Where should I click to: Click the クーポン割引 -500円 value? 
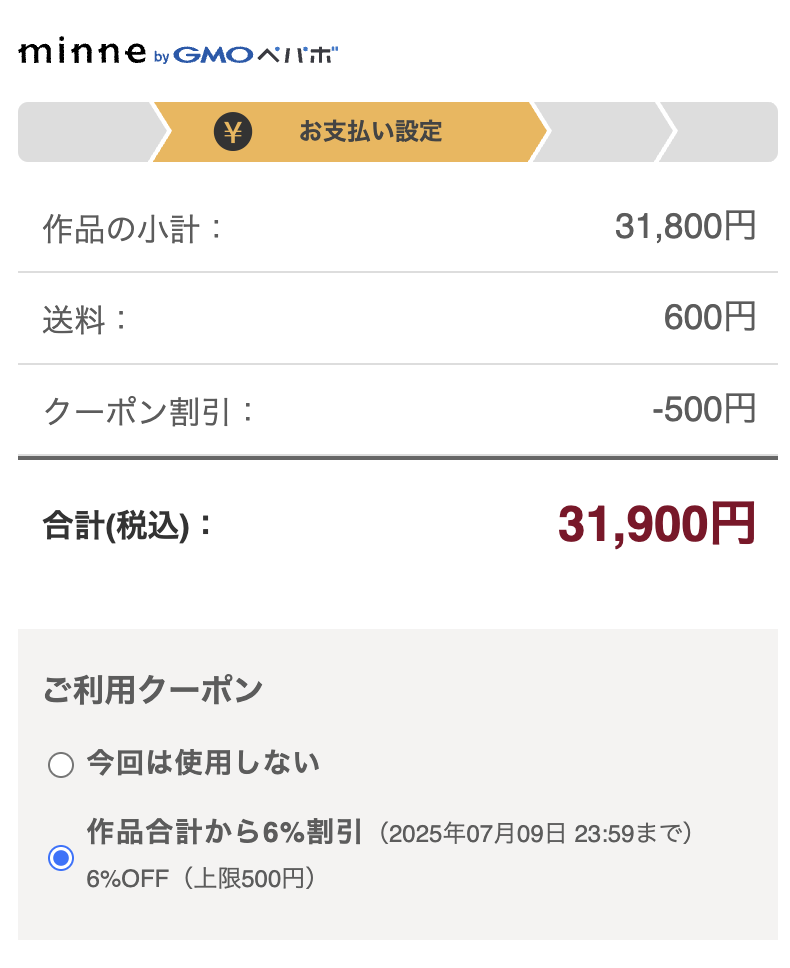pyautogui.click(x=703, y=408)
